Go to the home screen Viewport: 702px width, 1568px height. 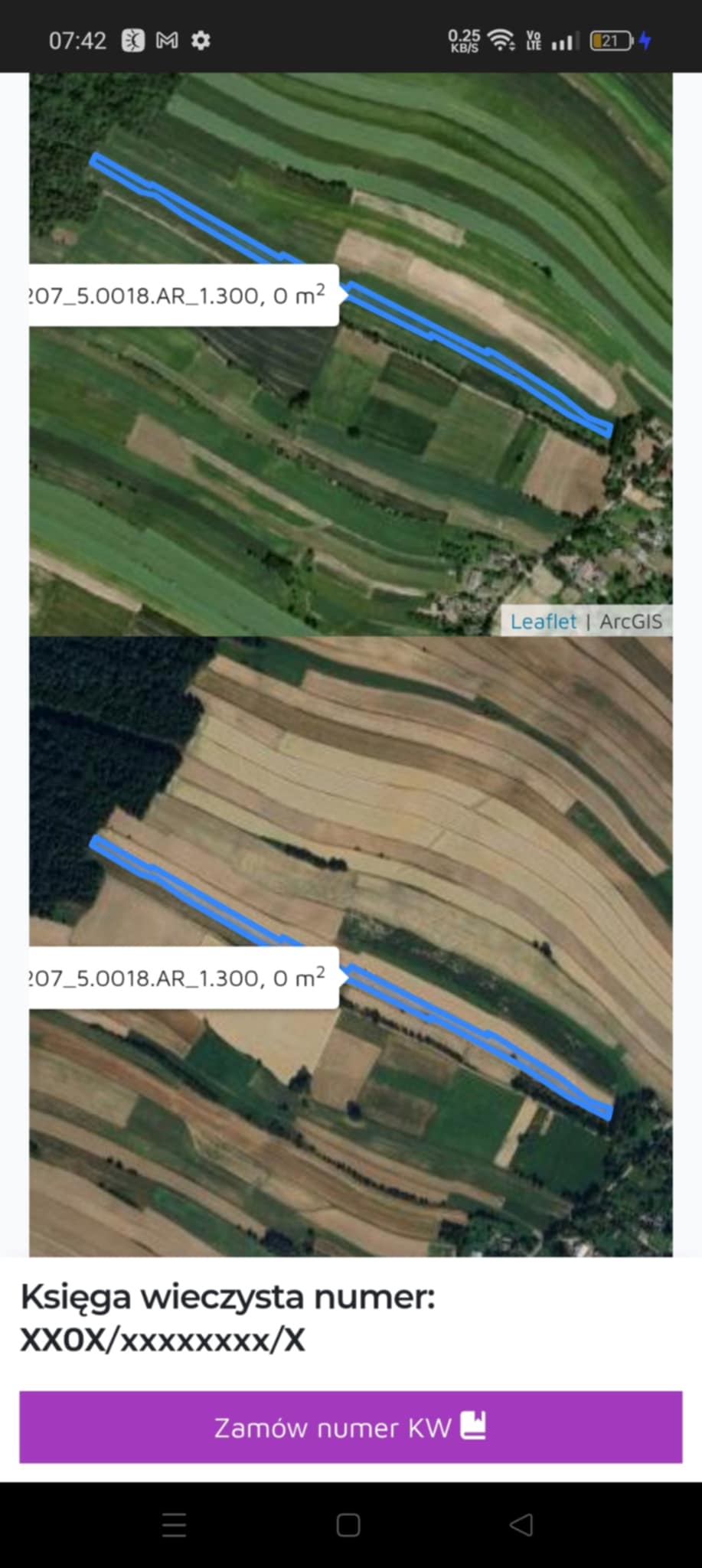point(348,1525)
